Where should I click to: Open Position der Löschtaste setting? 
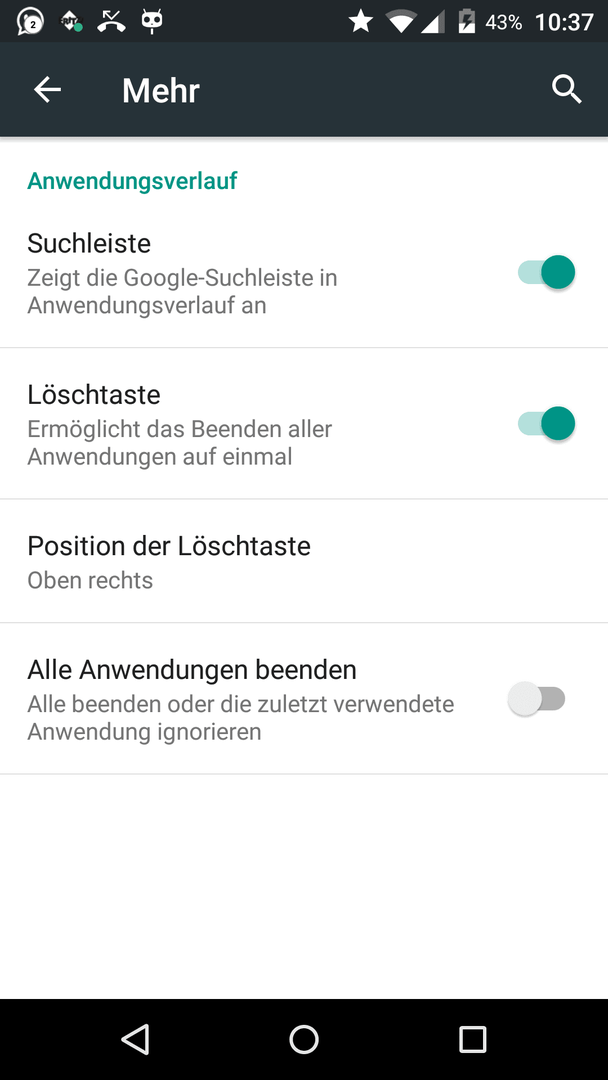304,561
